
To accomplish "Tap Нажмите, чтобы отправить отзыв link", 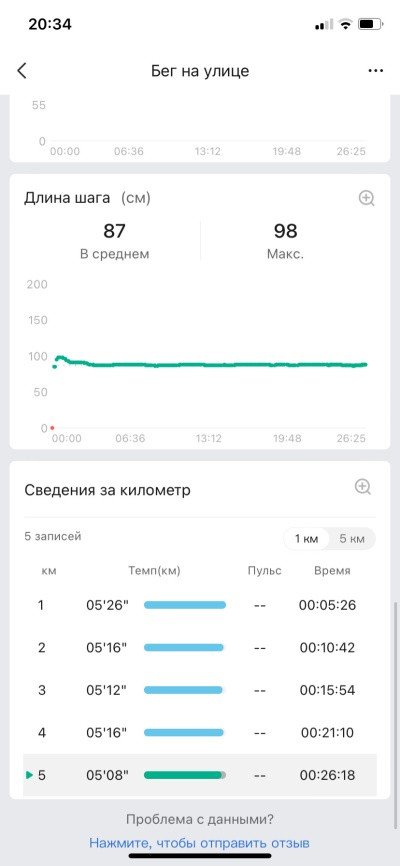I will click(x=199, y=843).
